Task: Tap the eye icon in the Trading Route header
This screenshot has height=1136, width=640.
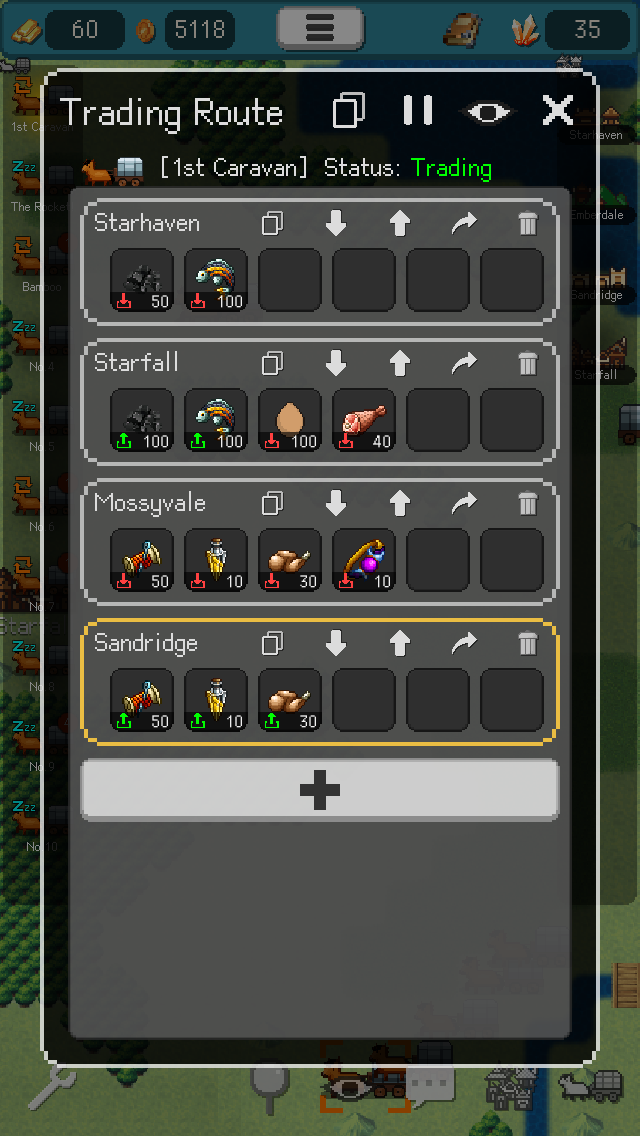Action: point(489,112)
